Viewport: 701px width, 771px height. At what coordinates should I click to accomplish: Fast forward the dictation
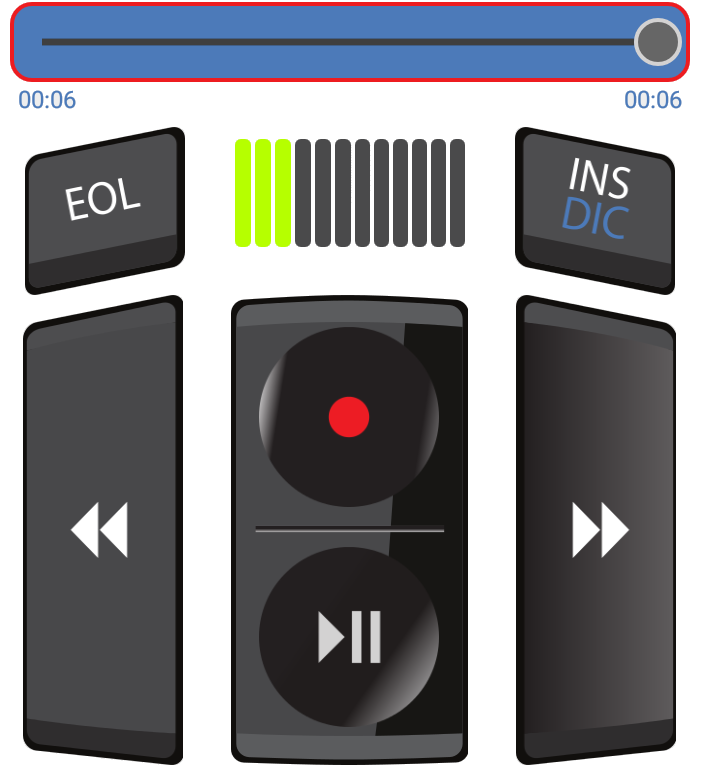tap(598, 530)
